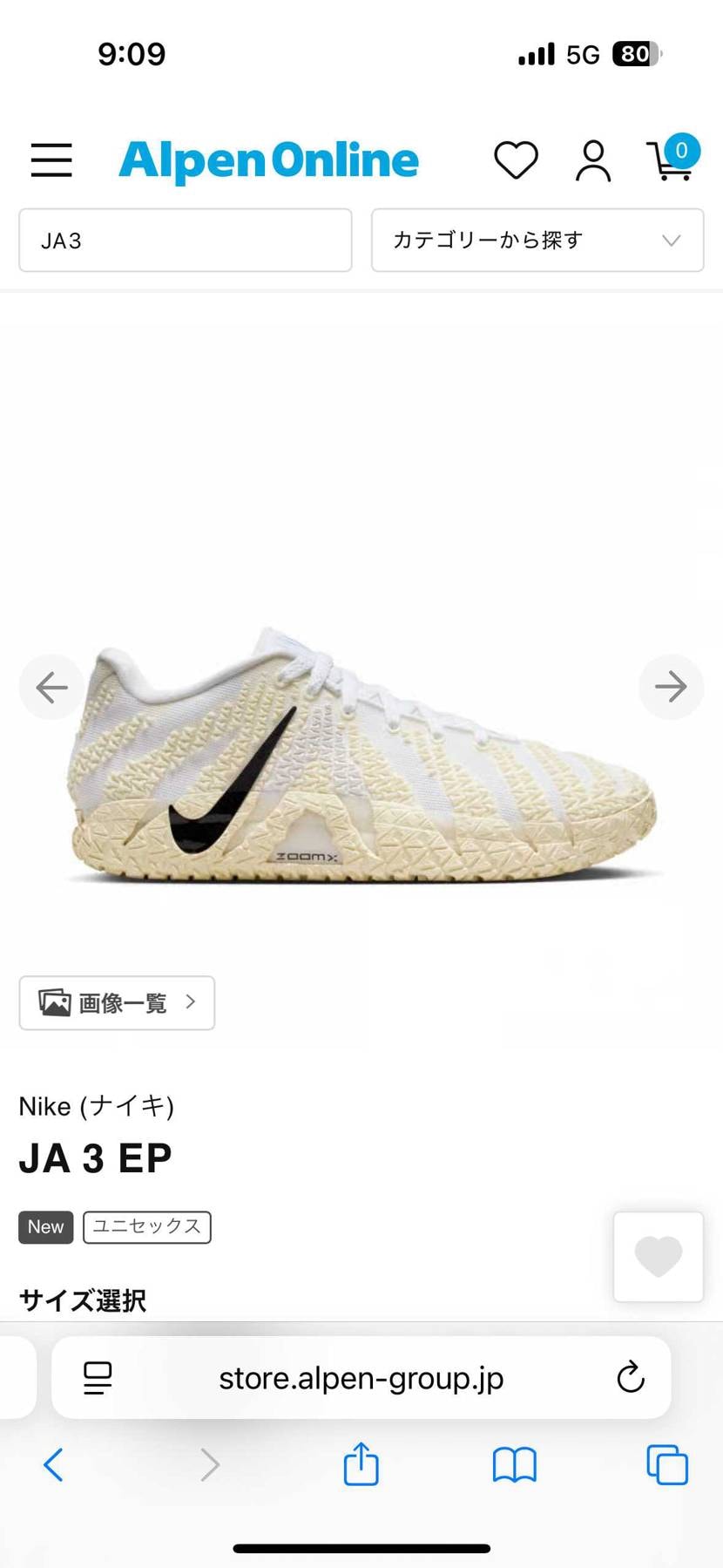Go to Alpen Online home page

[268, 160]
